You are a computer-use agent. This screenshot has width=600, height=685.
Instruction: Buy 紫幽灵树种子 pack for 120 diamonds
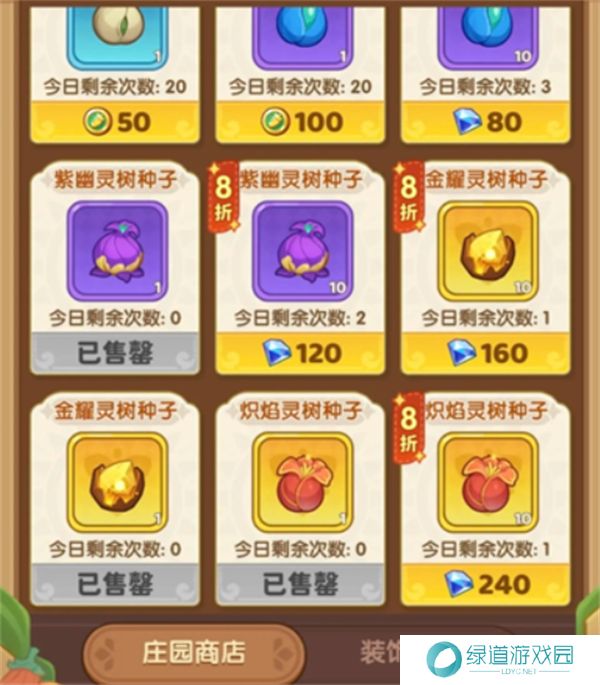coord(300,352)
